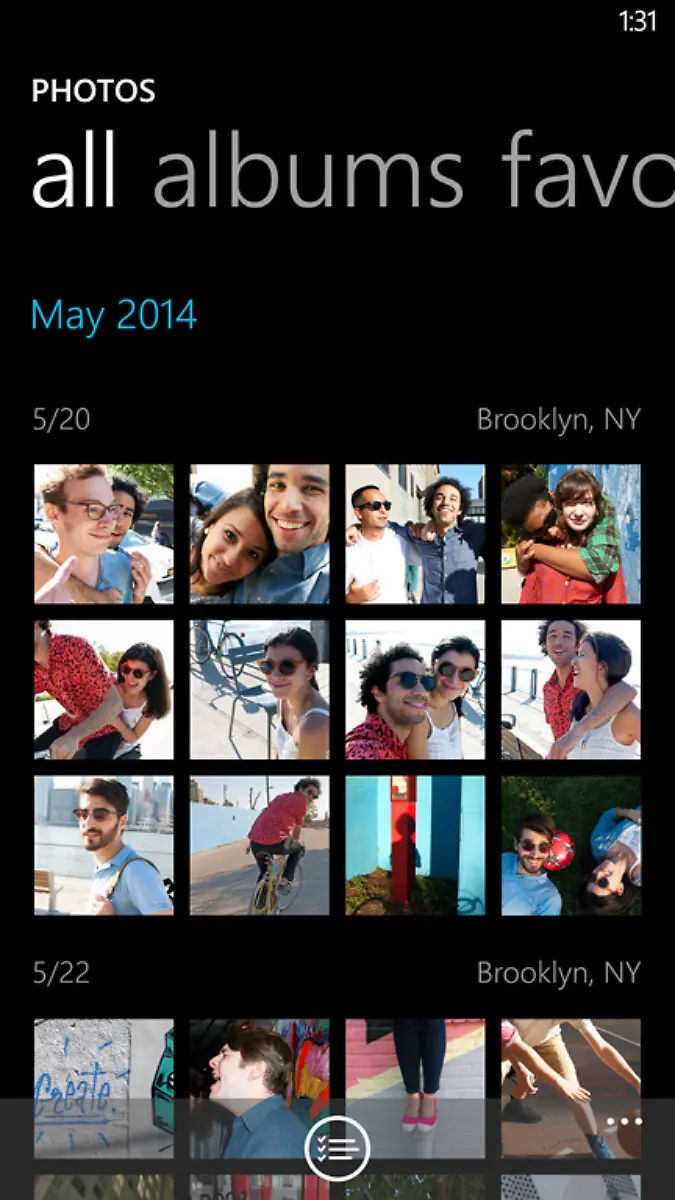View the turquoise wall with red post photo

coord(415,846)
